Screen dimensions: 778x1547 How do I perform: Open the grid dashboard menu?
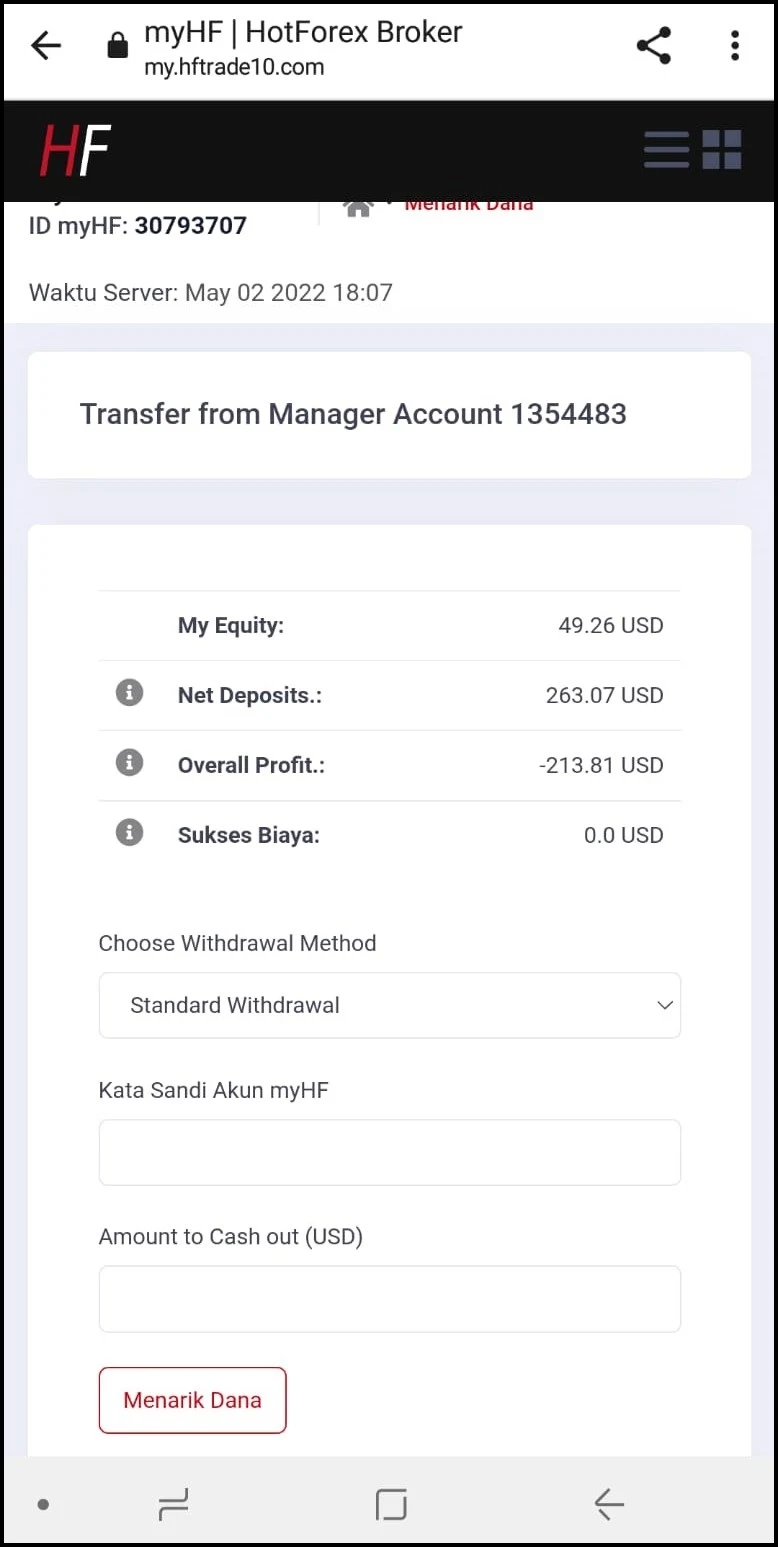(721, 150)
